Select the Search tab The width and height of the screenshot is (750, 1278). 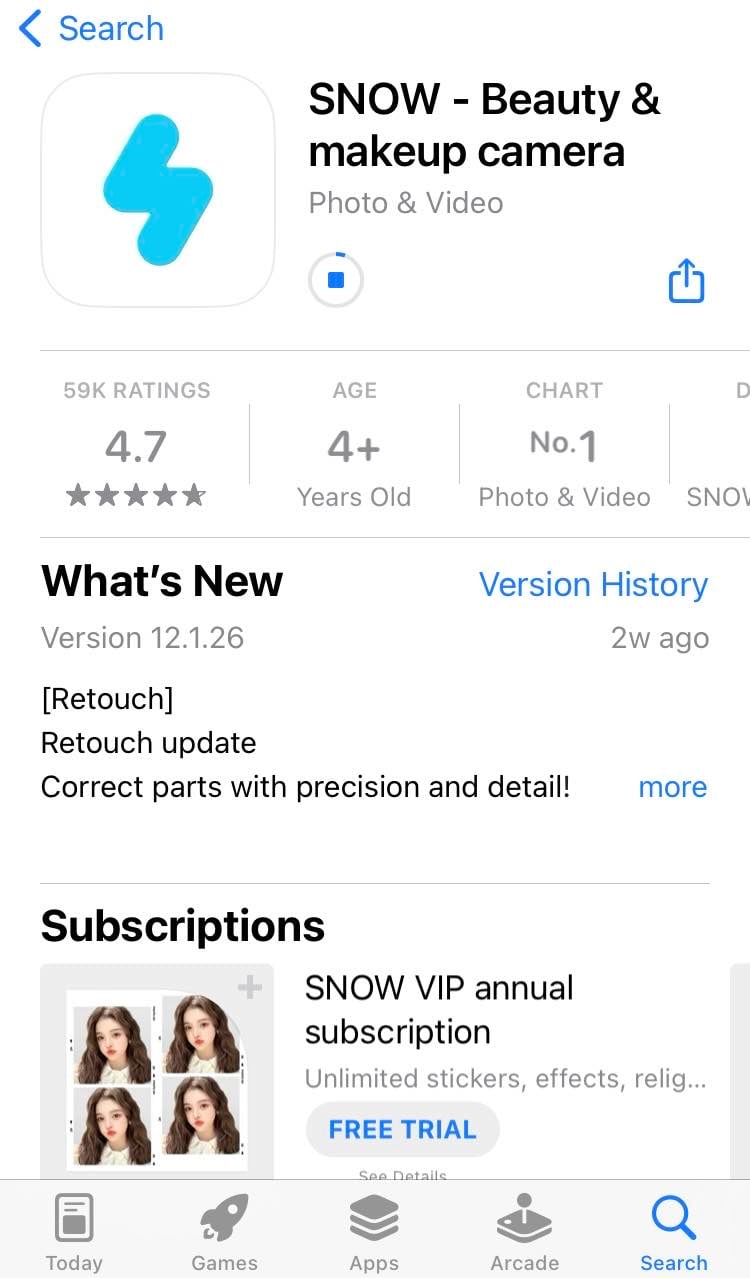(x=673, y=1232)
